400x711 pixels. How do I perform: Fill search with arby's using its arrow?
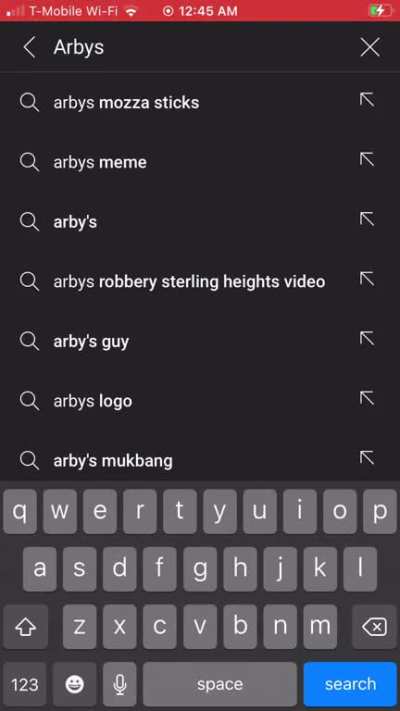pyautogui.click(x=367, y=219)
